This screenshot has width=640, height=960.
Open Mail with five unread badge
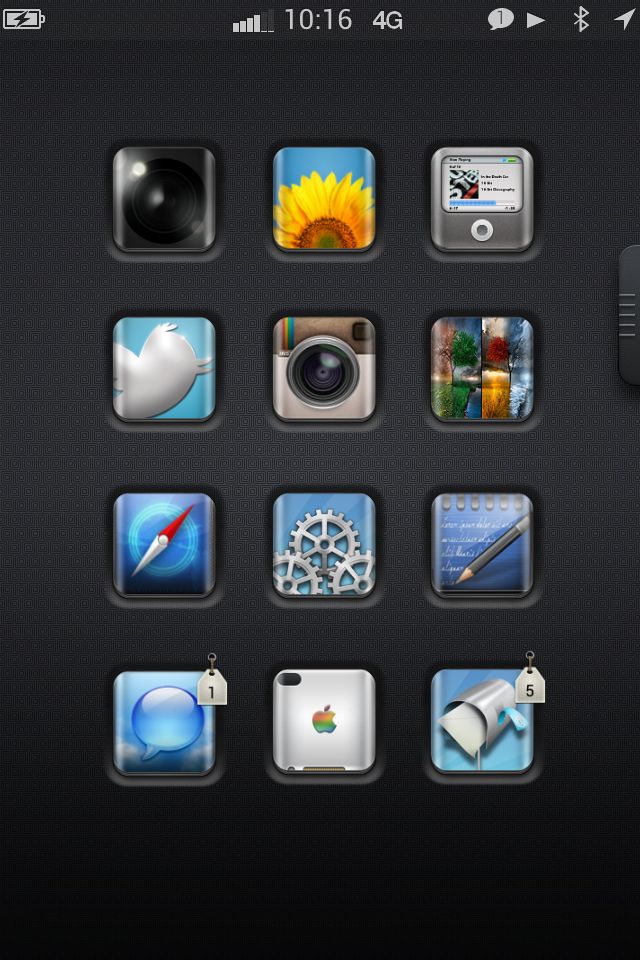(482, 722)
